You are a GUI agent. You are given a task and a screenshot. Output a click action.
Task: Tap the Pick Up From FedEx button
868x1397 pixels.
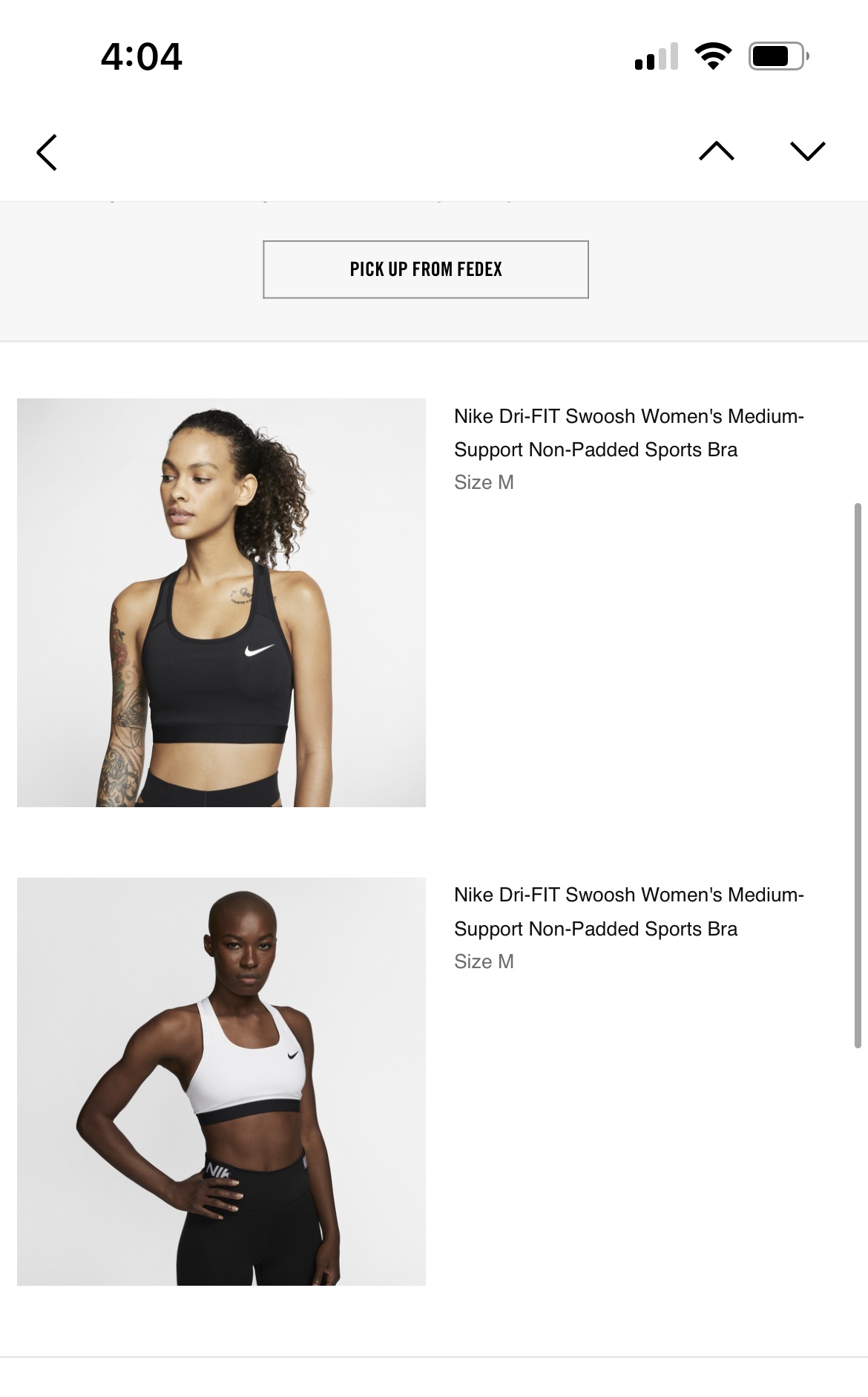click(425, 269)
